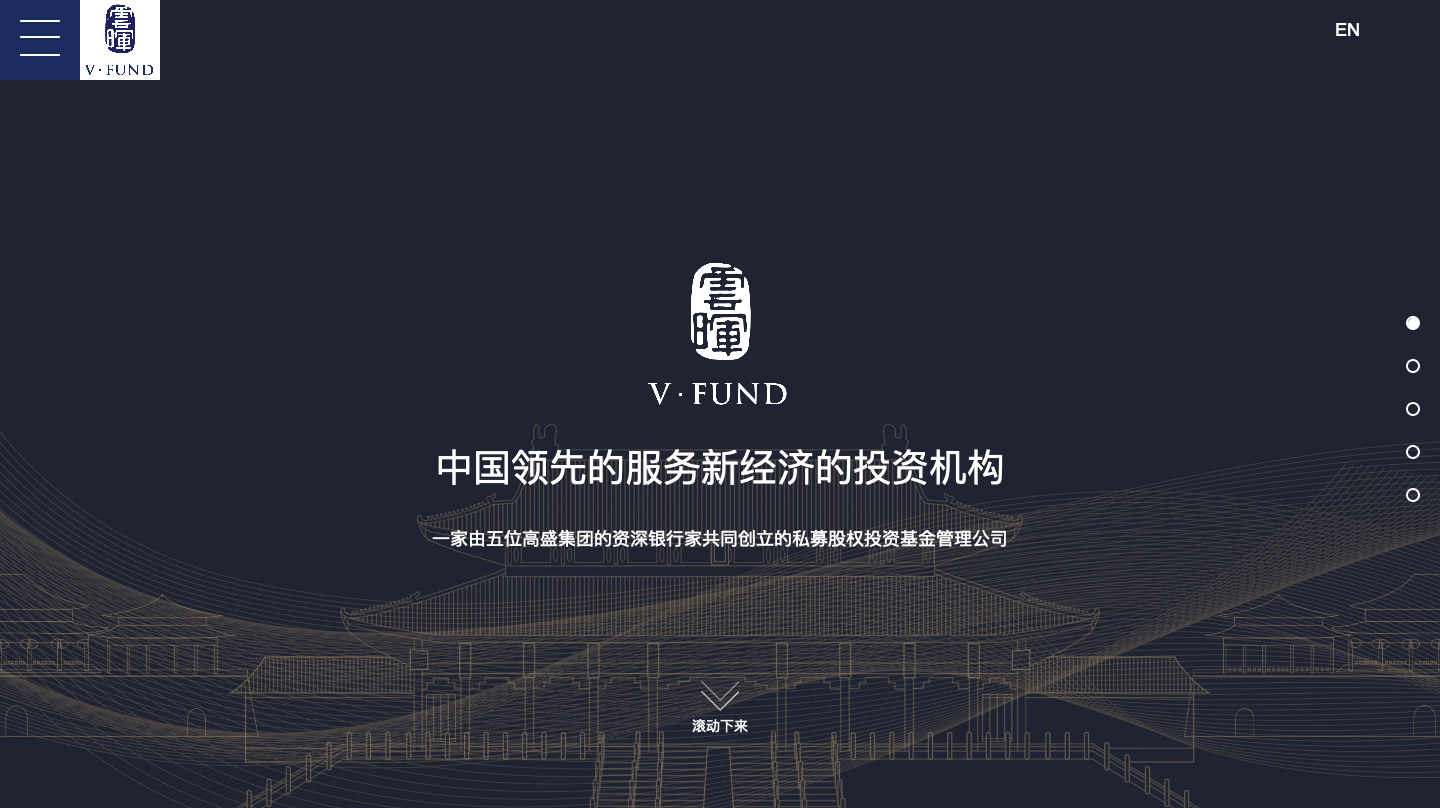Select the first page indicator dot
Viewport: 1440px width, 808px height.
coord(1413,323)
